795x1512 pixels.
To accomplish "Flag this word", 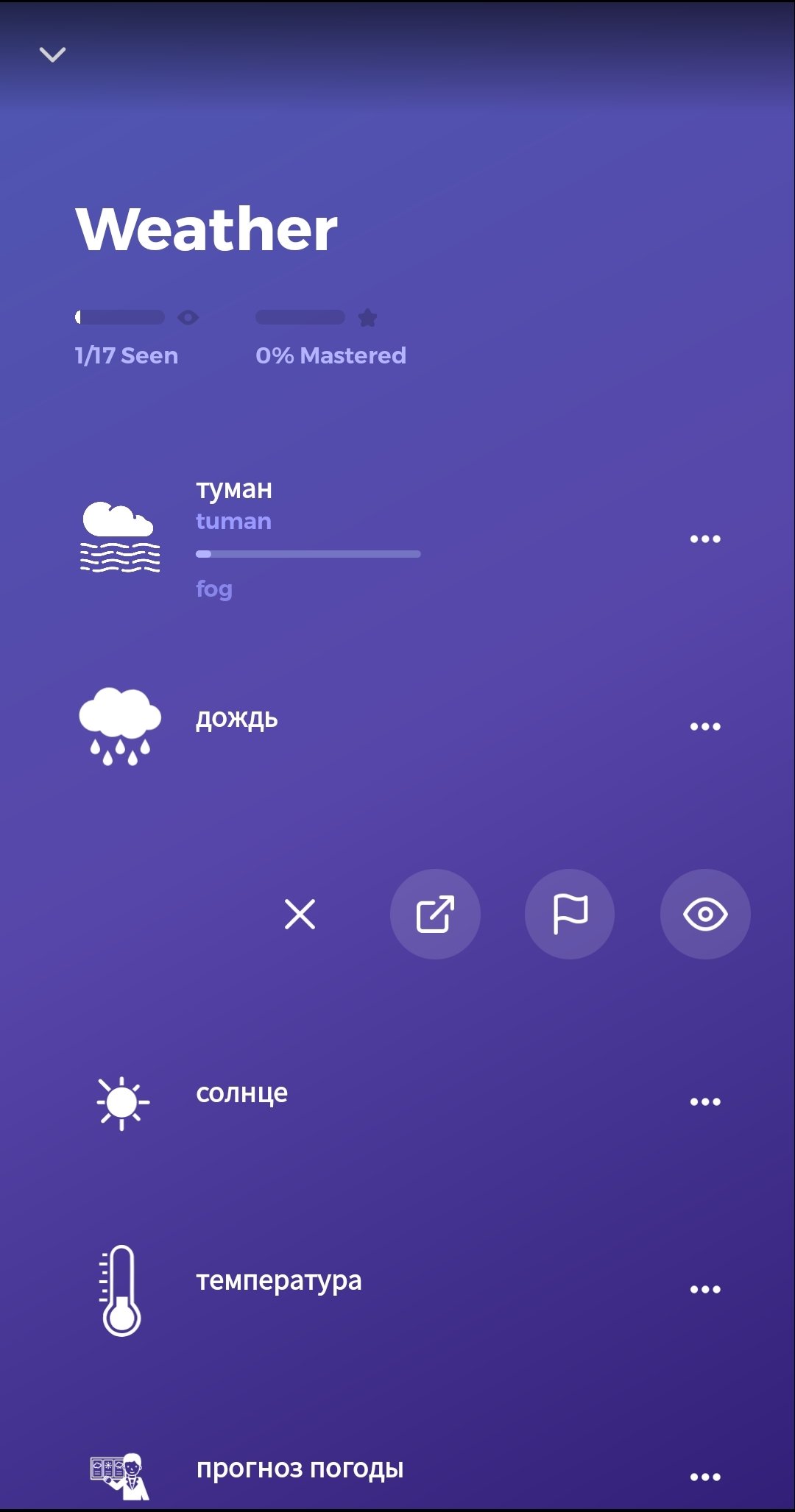I will click(570, 915).
